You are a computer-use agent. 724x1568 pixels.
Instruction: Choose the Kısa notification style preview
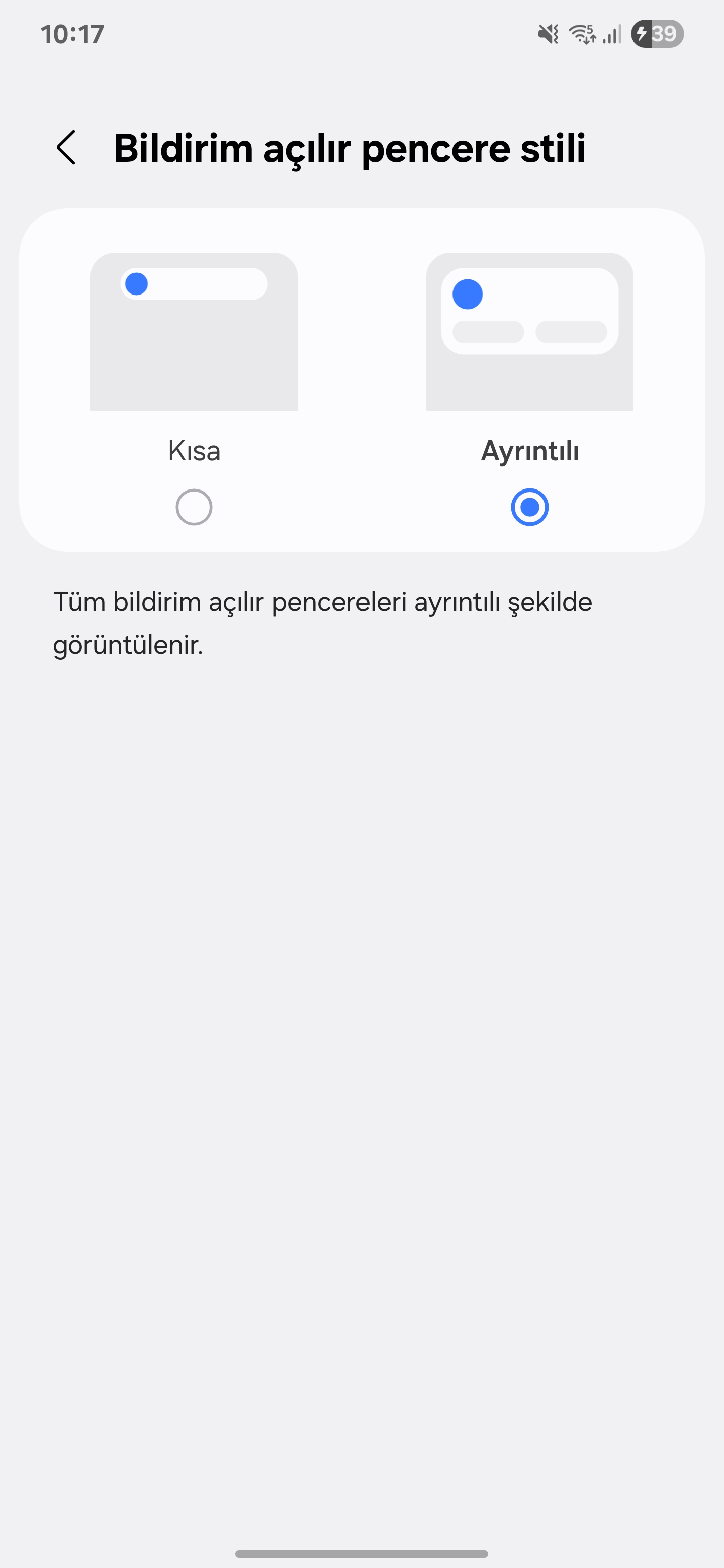[194, 332]
